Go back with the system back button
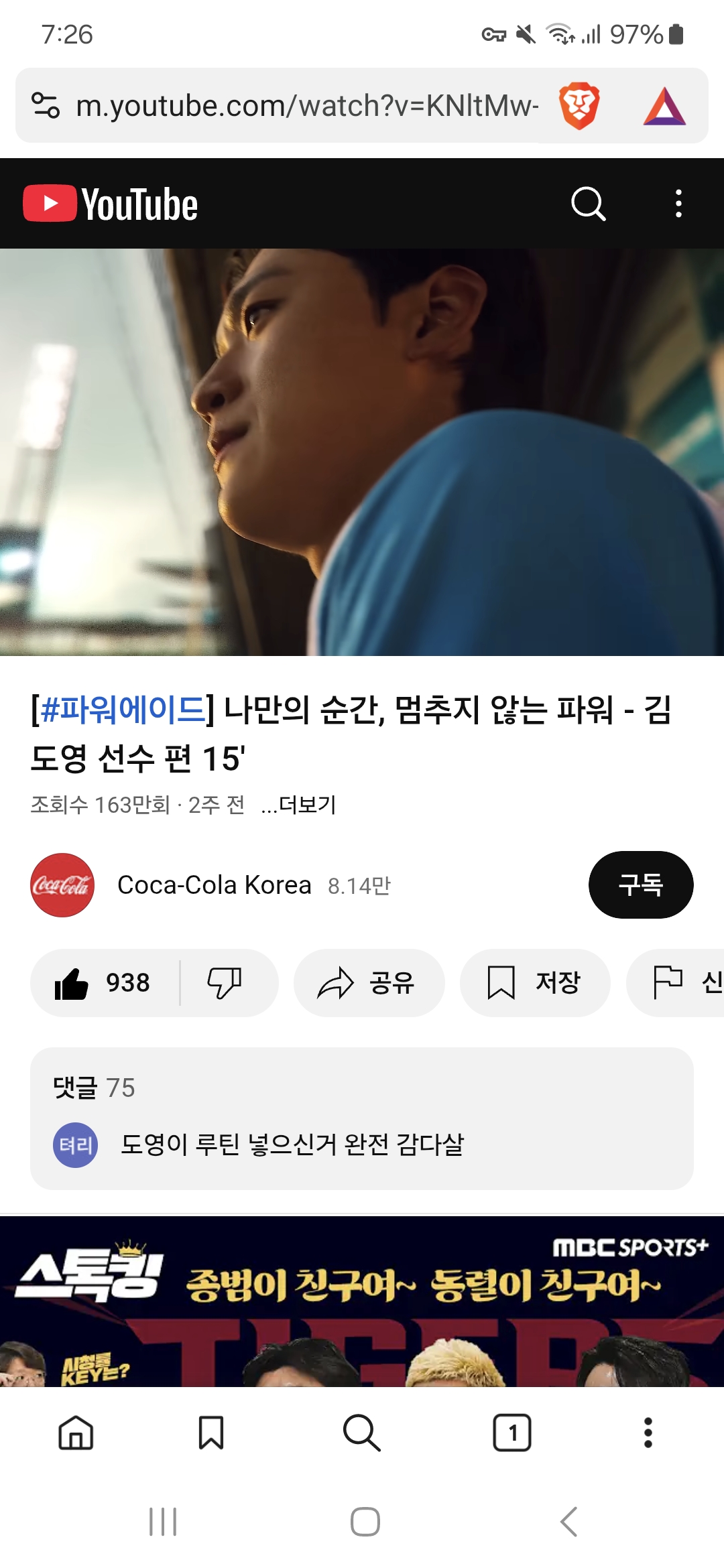Viewport: 724px width, 1568px height. (568, 1521)
